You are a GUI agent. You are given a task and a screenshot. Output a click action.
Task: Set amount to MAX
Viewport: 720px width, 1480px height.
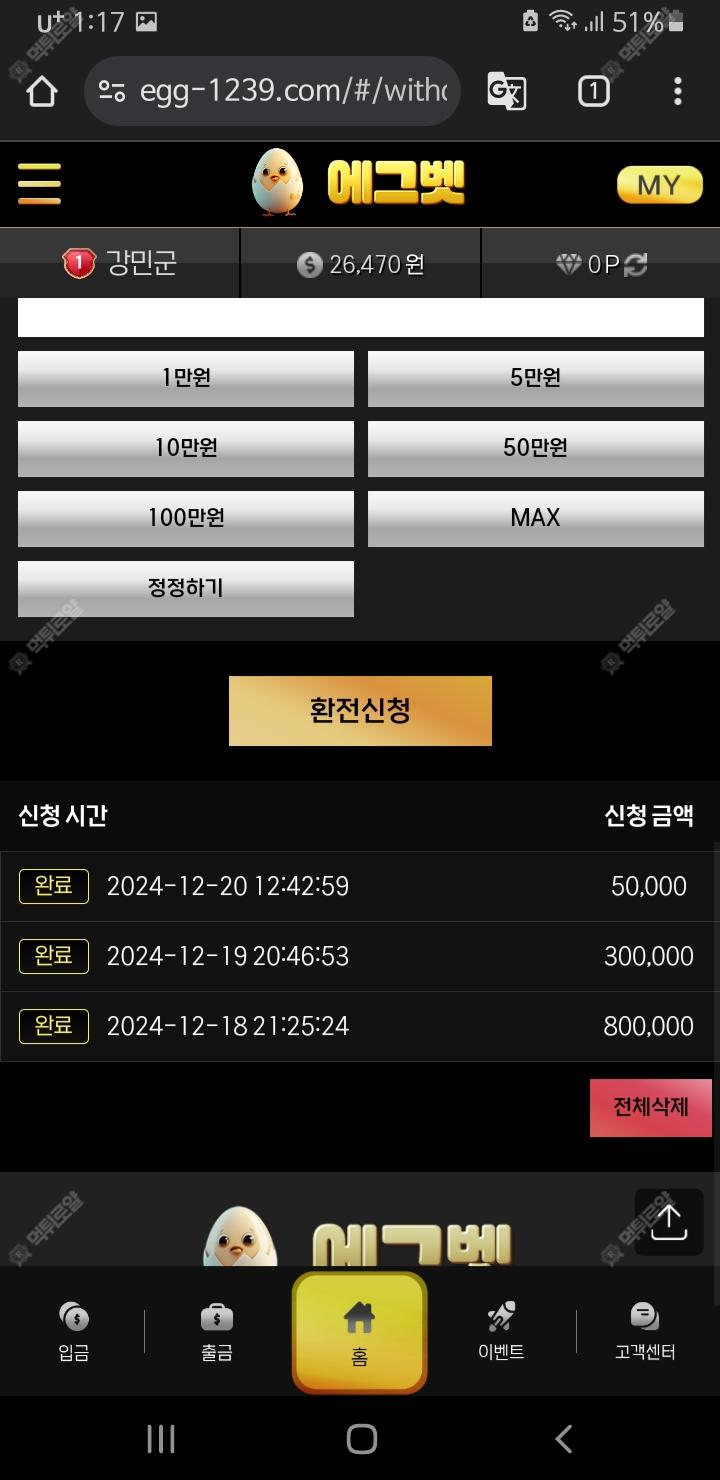pos(535,518)
